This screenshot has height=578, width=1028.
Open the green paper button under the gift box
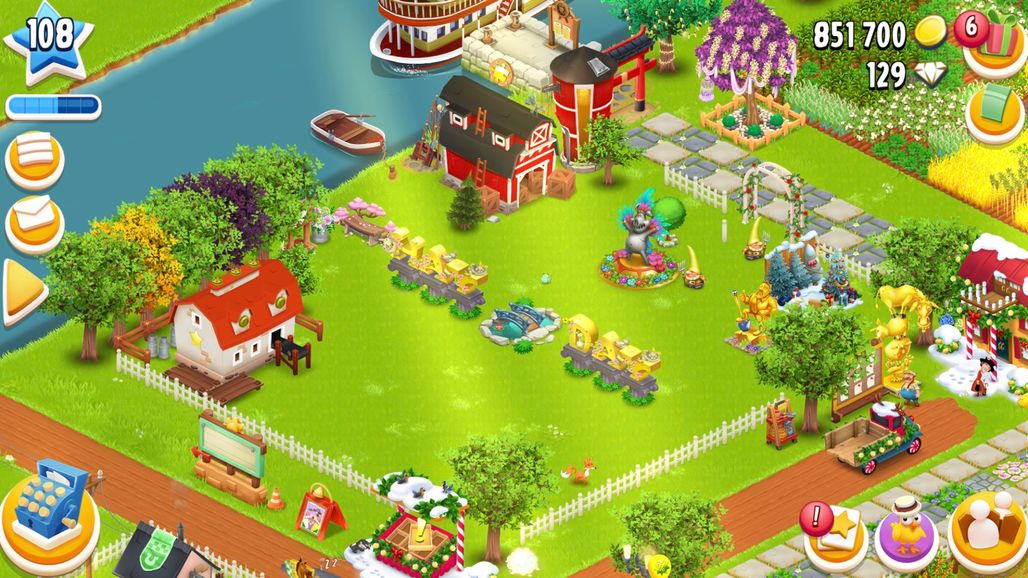[995, 110]
